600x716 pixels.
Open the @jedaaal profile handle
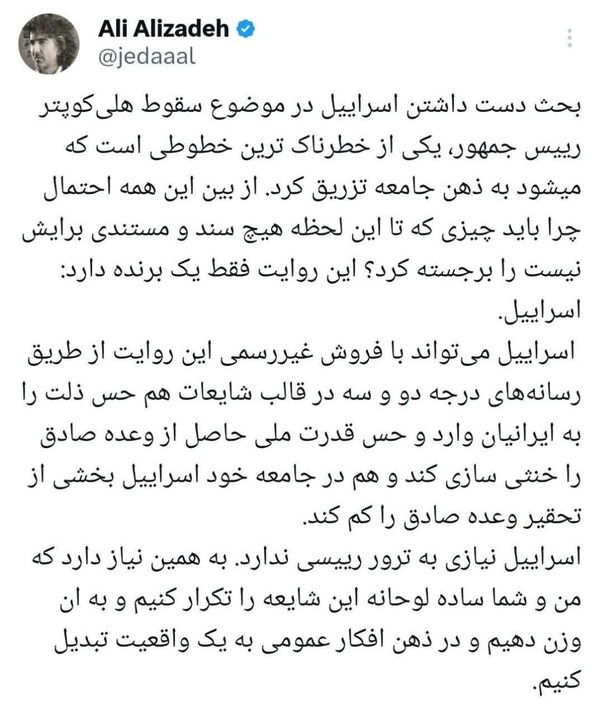(x=147, y=57)
